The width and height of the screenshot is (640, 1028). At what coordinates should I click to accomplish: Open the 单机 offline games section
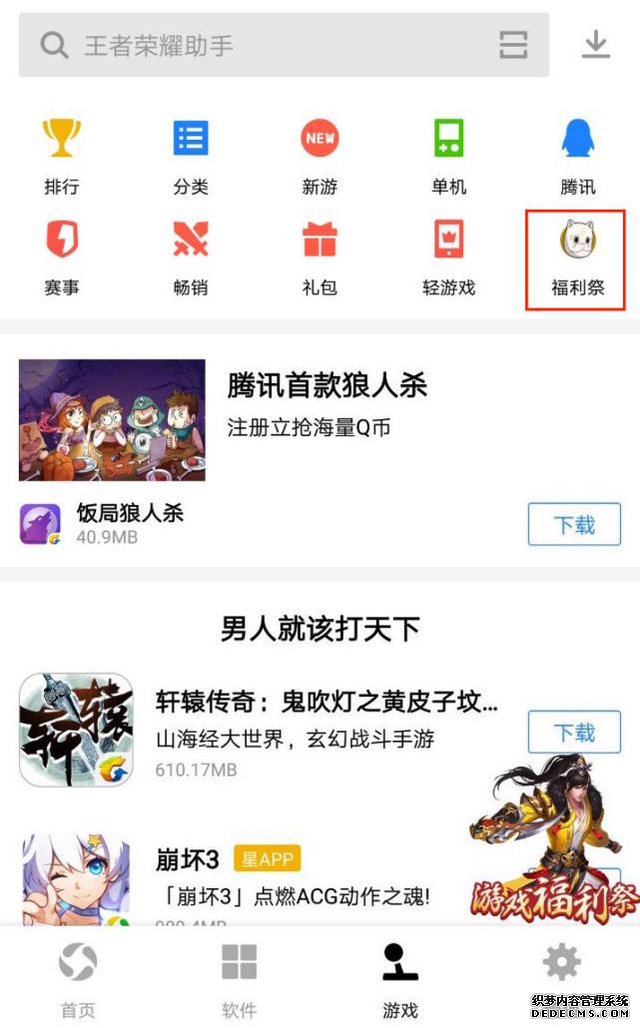[x=448, y=155]
